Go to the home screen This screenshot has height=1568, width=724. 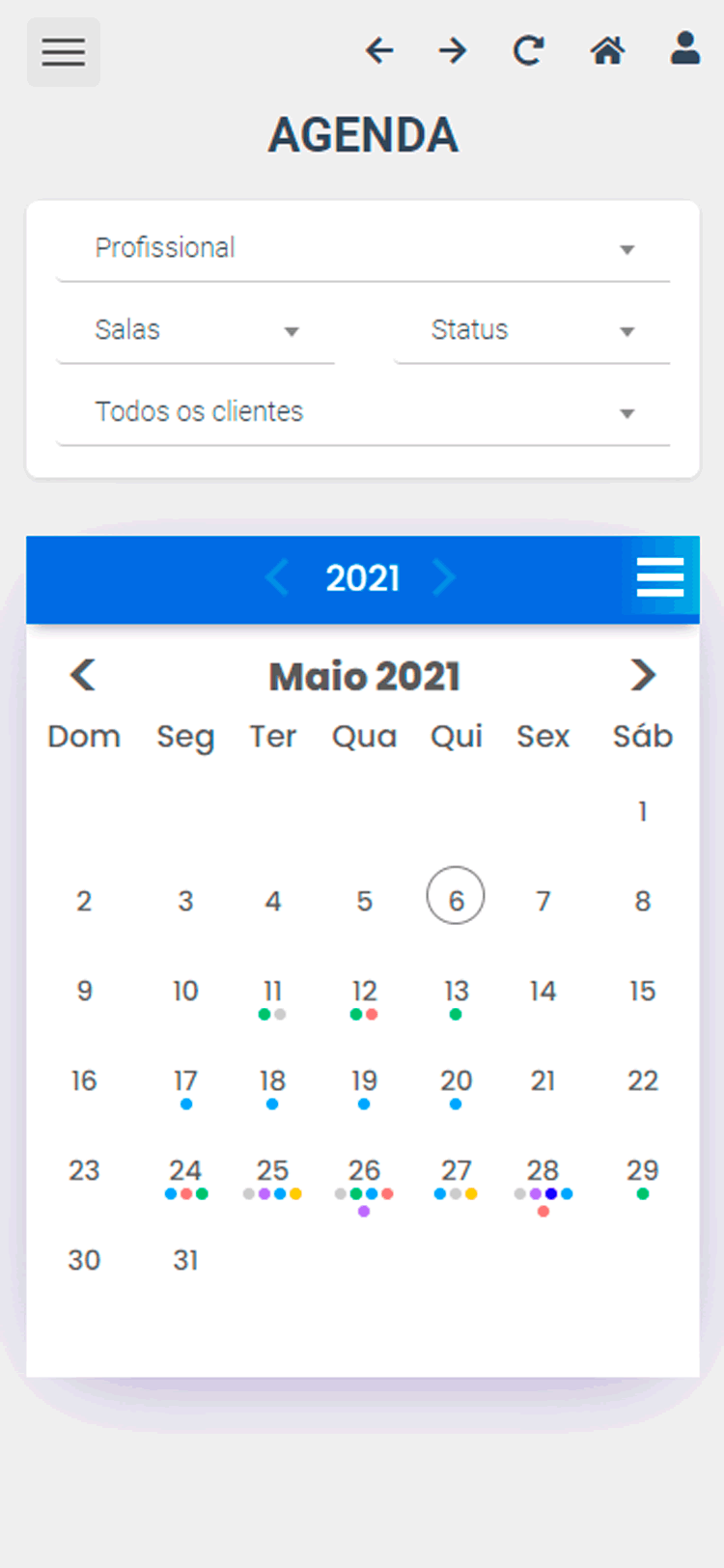coord(607,51)
